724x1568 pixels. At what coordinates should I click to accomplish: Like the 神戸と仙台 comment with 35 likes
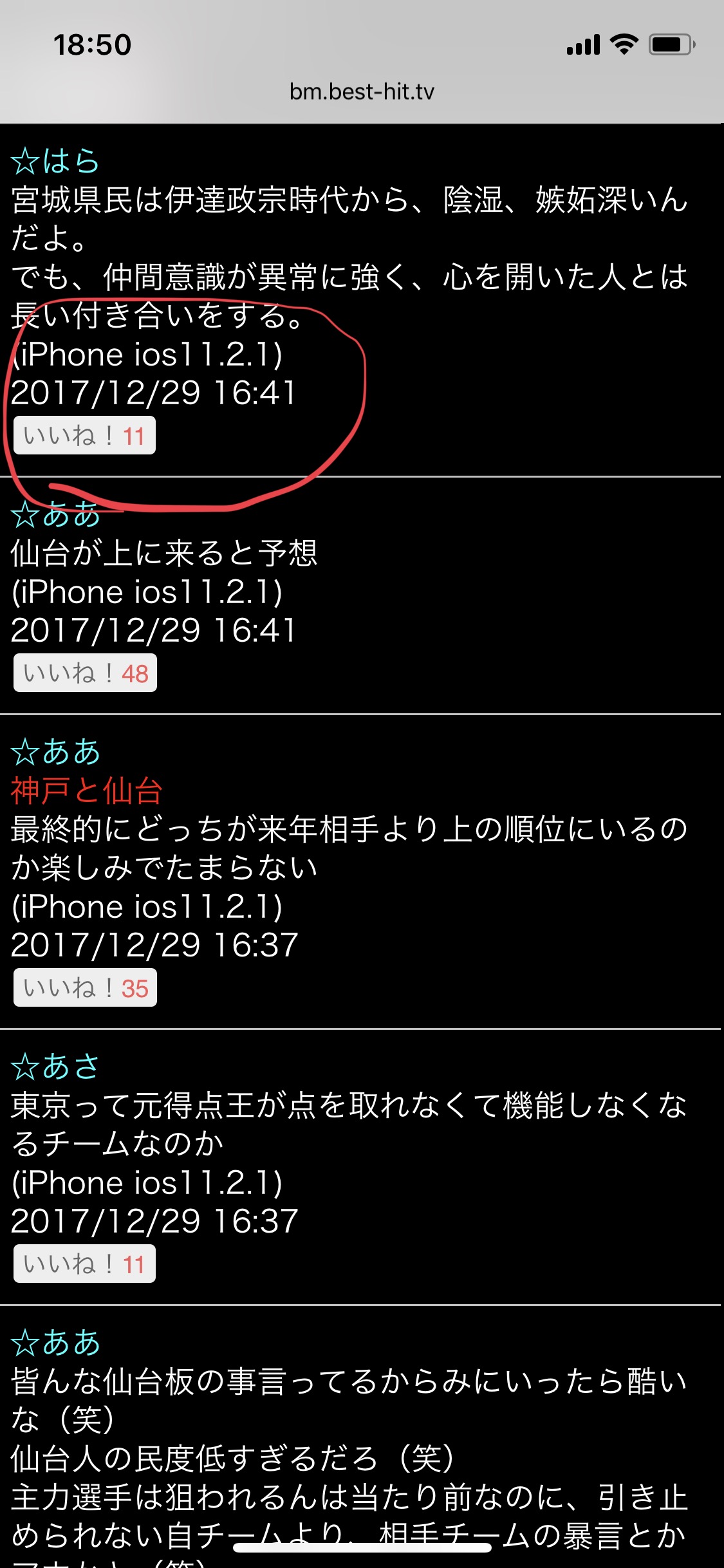85,988
